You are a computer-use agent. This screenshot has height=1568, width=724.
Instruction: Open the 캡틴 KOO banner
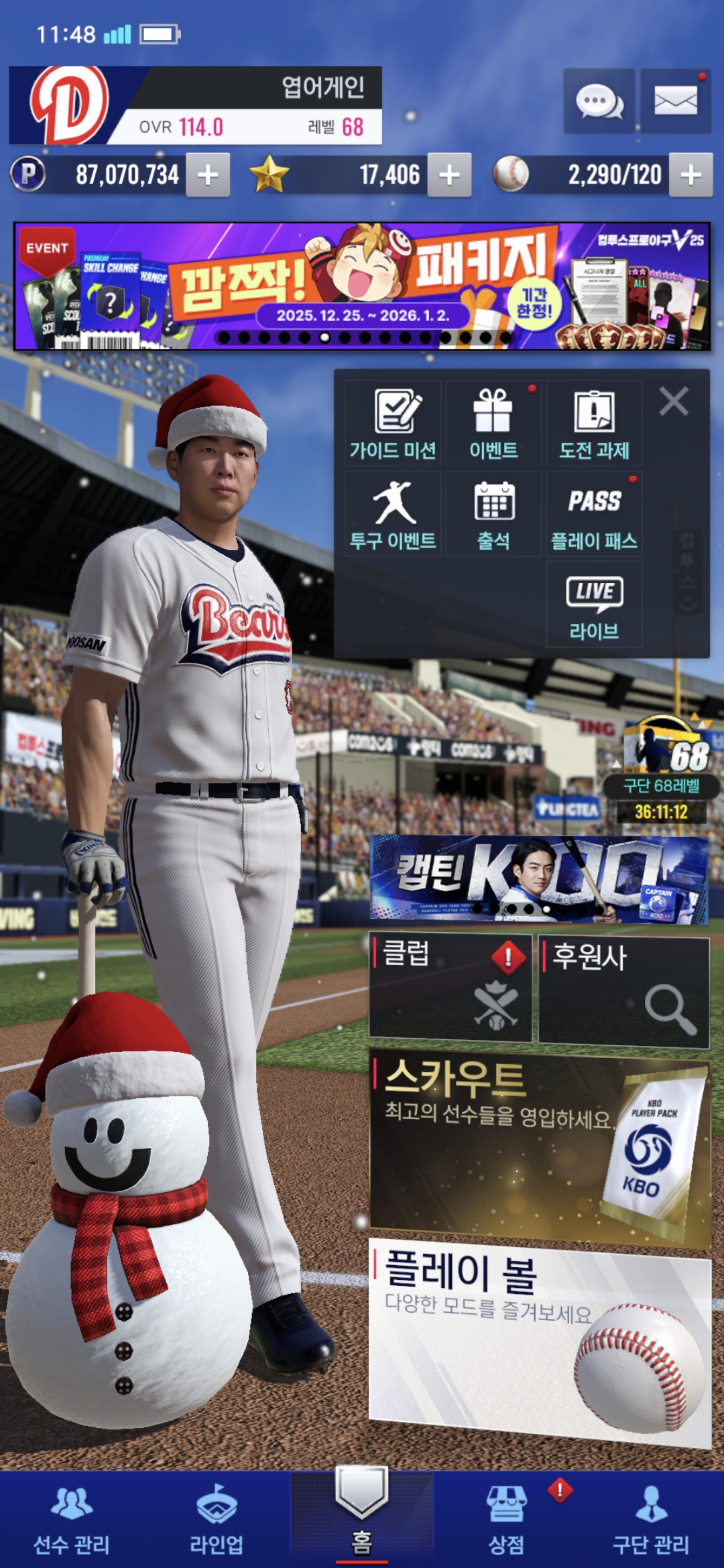[x=538, y=878]
